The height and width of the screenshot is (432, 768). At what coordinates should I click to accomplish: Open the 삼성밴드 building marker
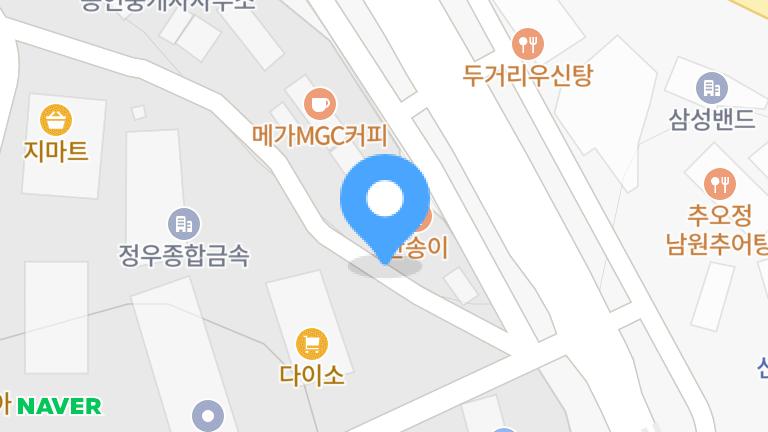(x=711, y=89)
